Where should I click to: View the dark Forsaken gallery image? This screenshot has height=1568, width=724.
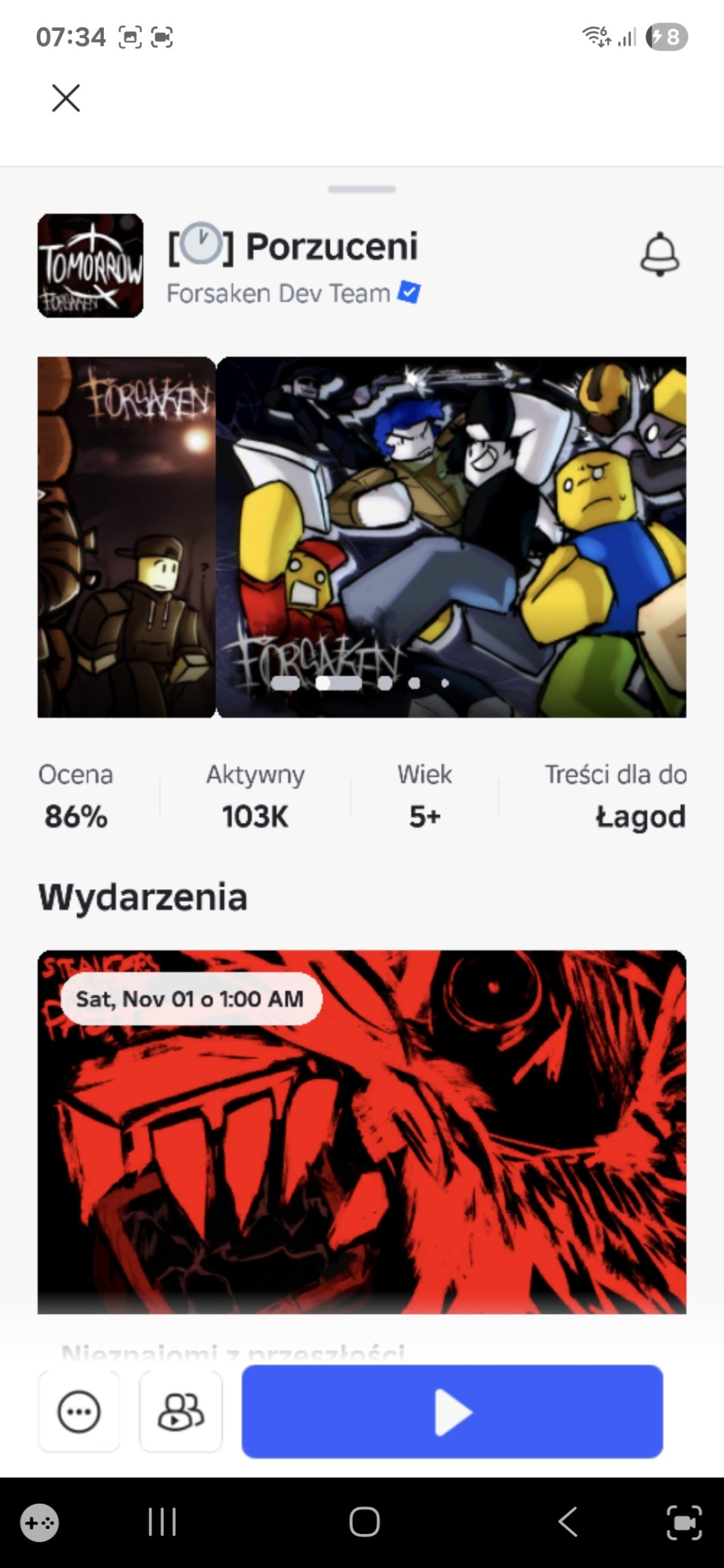point(126,537)
